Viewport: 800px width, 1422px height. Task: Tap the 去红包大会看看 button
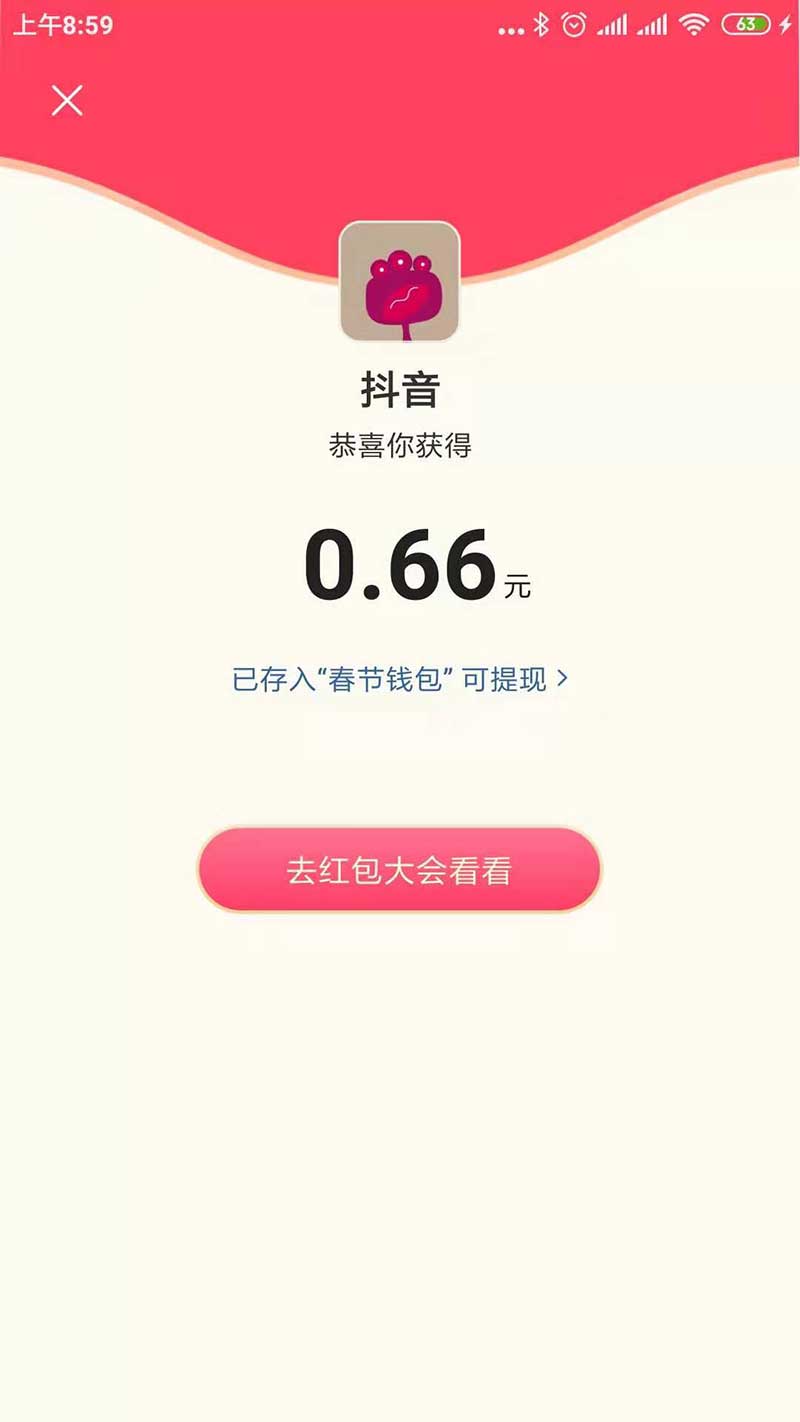coord(399,870)
